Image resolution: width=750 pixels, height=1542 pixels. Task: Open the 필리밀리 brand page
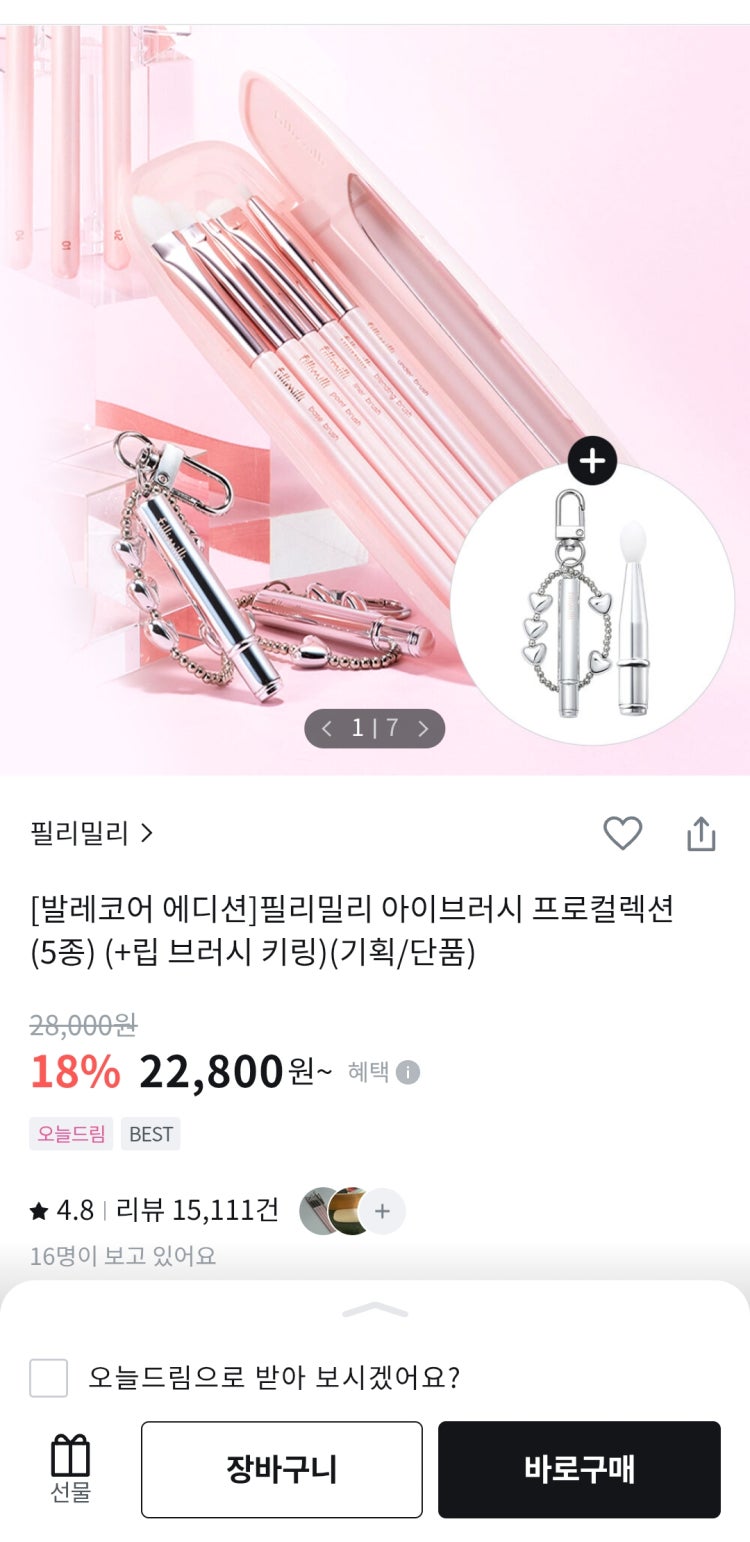[x=92, y=833]
